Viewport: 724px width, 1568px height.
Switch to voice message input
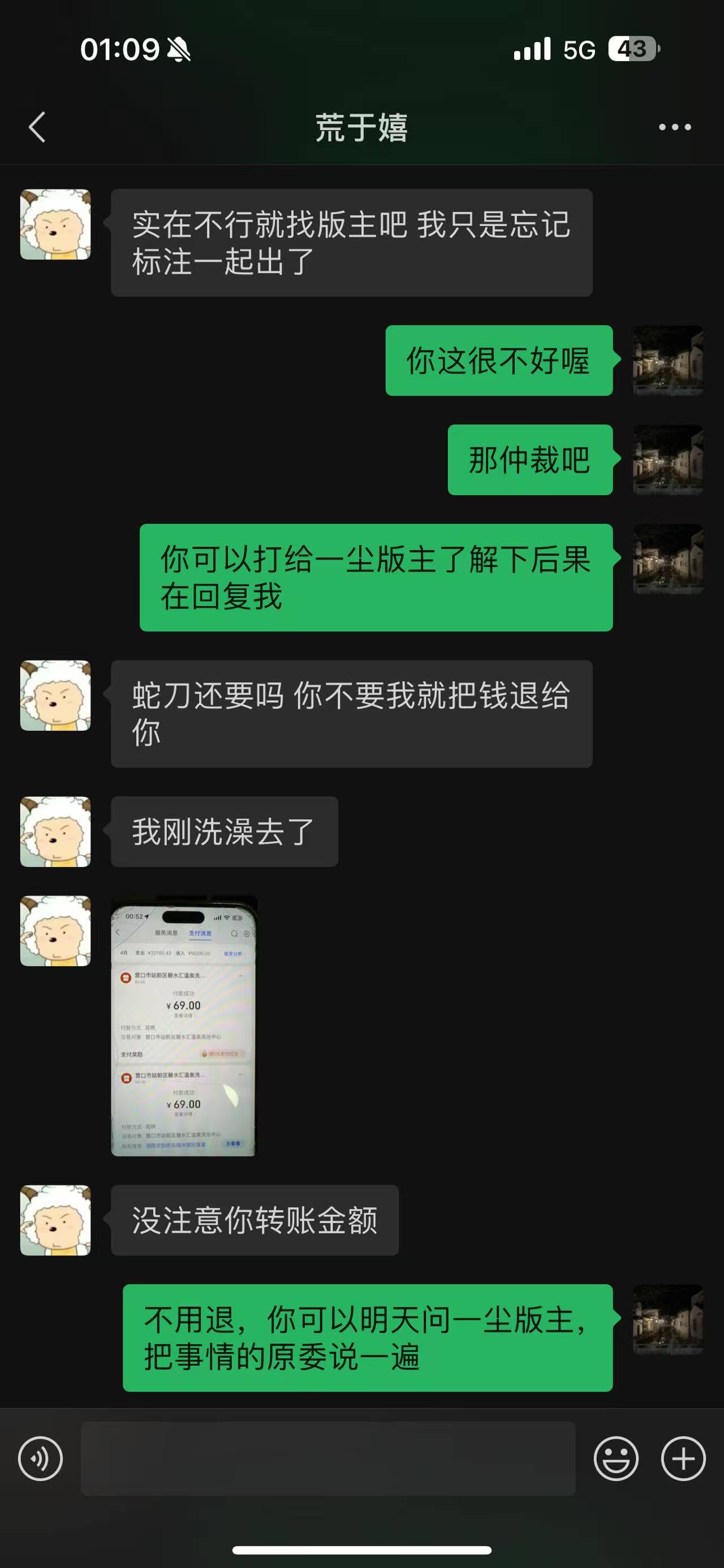[40, 1458]
